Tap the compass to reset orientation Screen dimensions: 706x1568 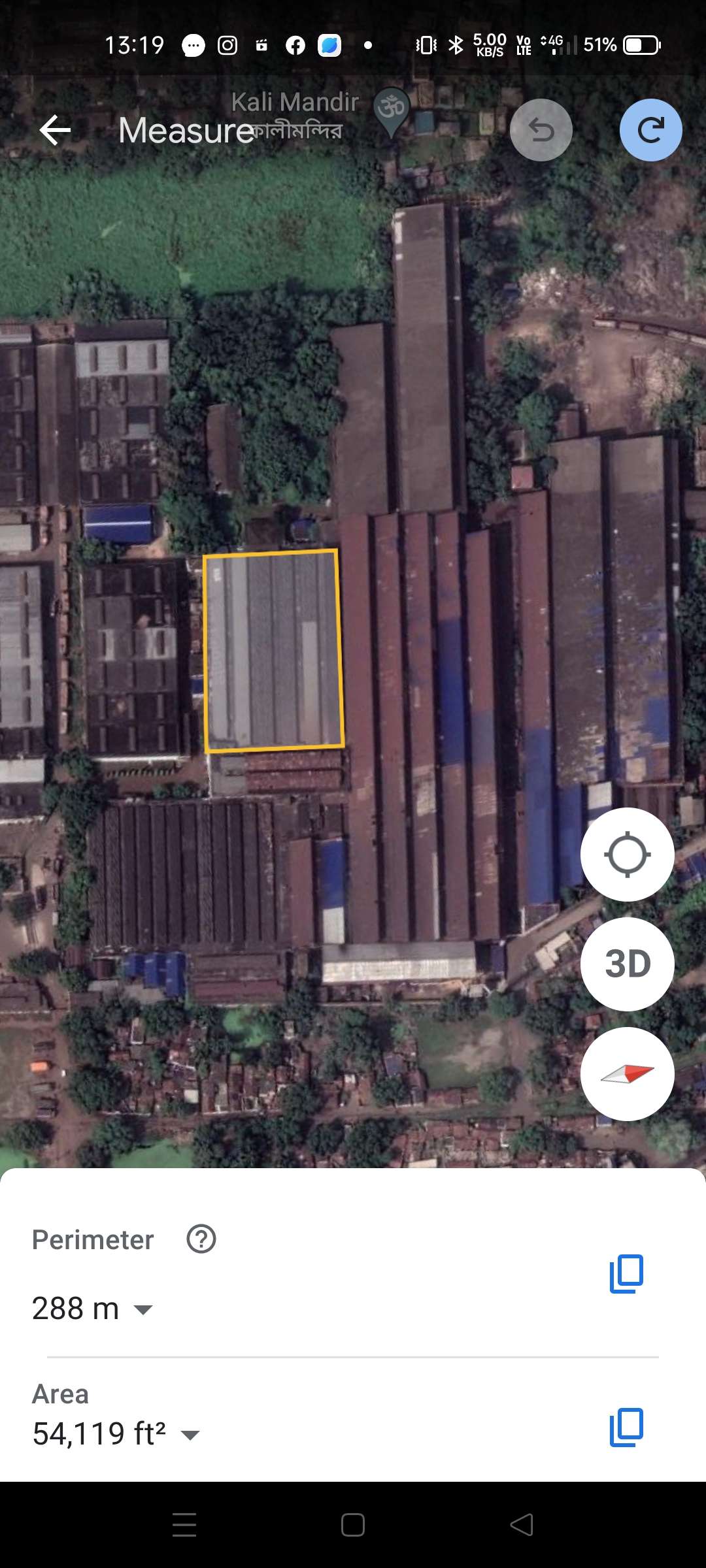coord(627,1074)
